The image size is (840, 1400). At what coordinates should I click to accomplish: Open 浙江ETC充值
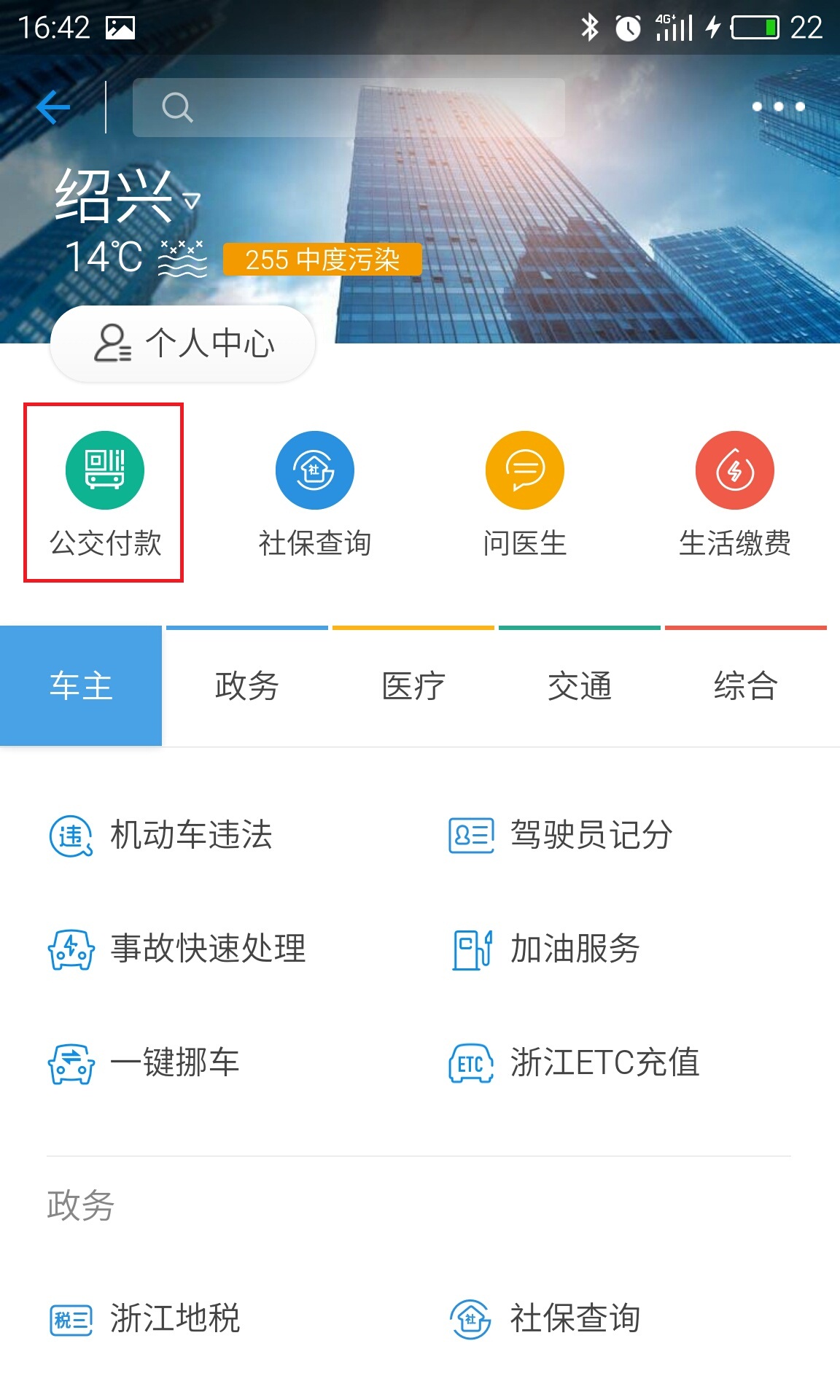pos(574,1062)
